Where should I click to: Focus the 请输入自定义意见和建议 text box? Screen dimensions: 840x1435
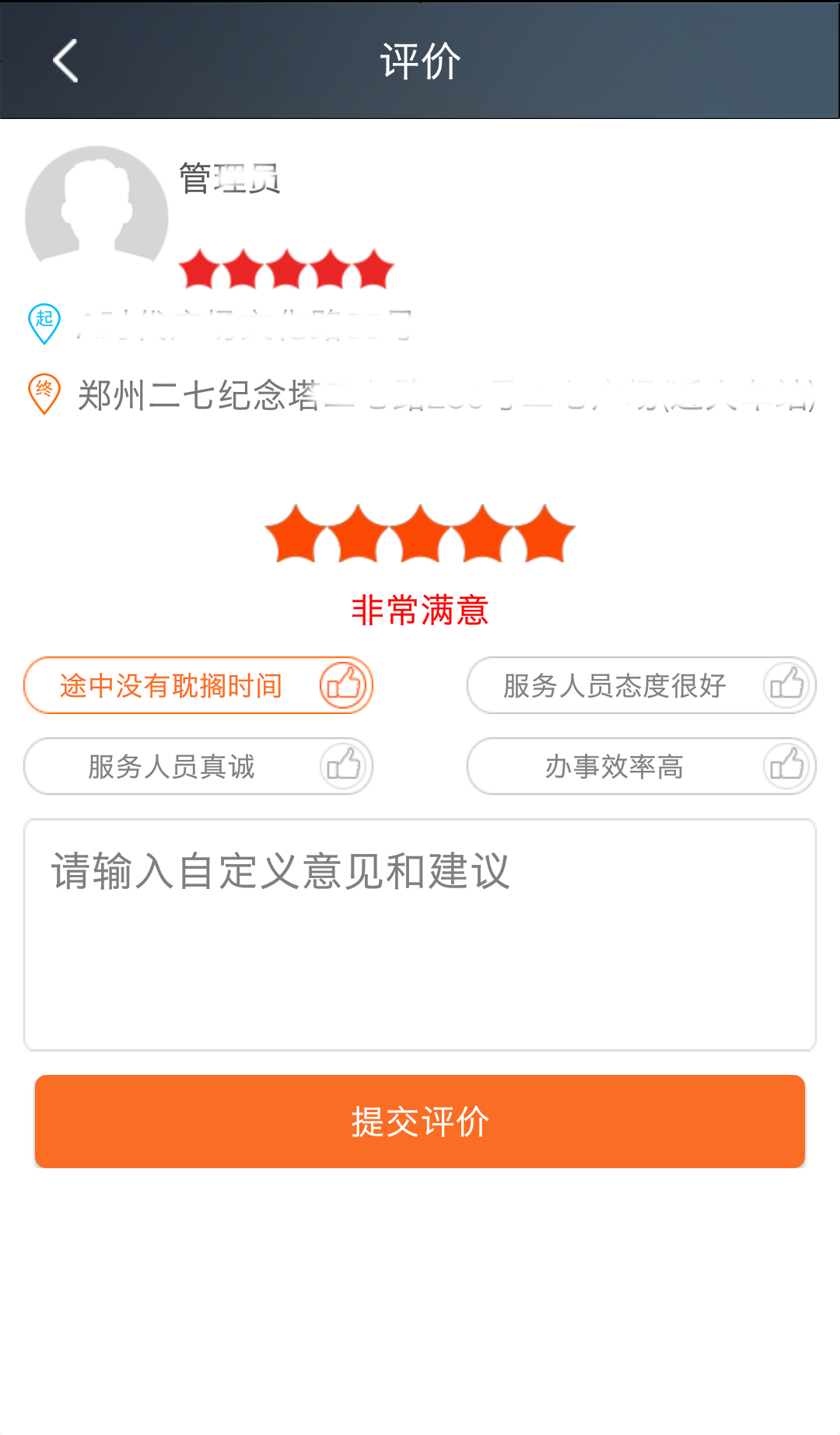[420, 933]
